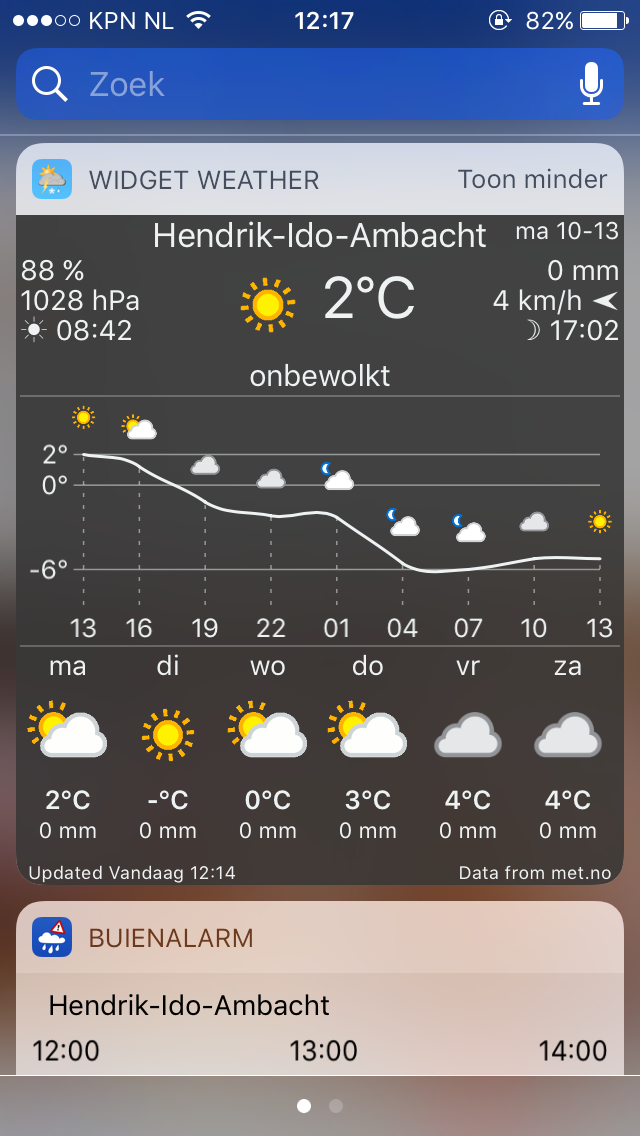The width and height of the screenshot is (640, 1136).
Task: Tap the Zoek search field
Action: point(300,84)
